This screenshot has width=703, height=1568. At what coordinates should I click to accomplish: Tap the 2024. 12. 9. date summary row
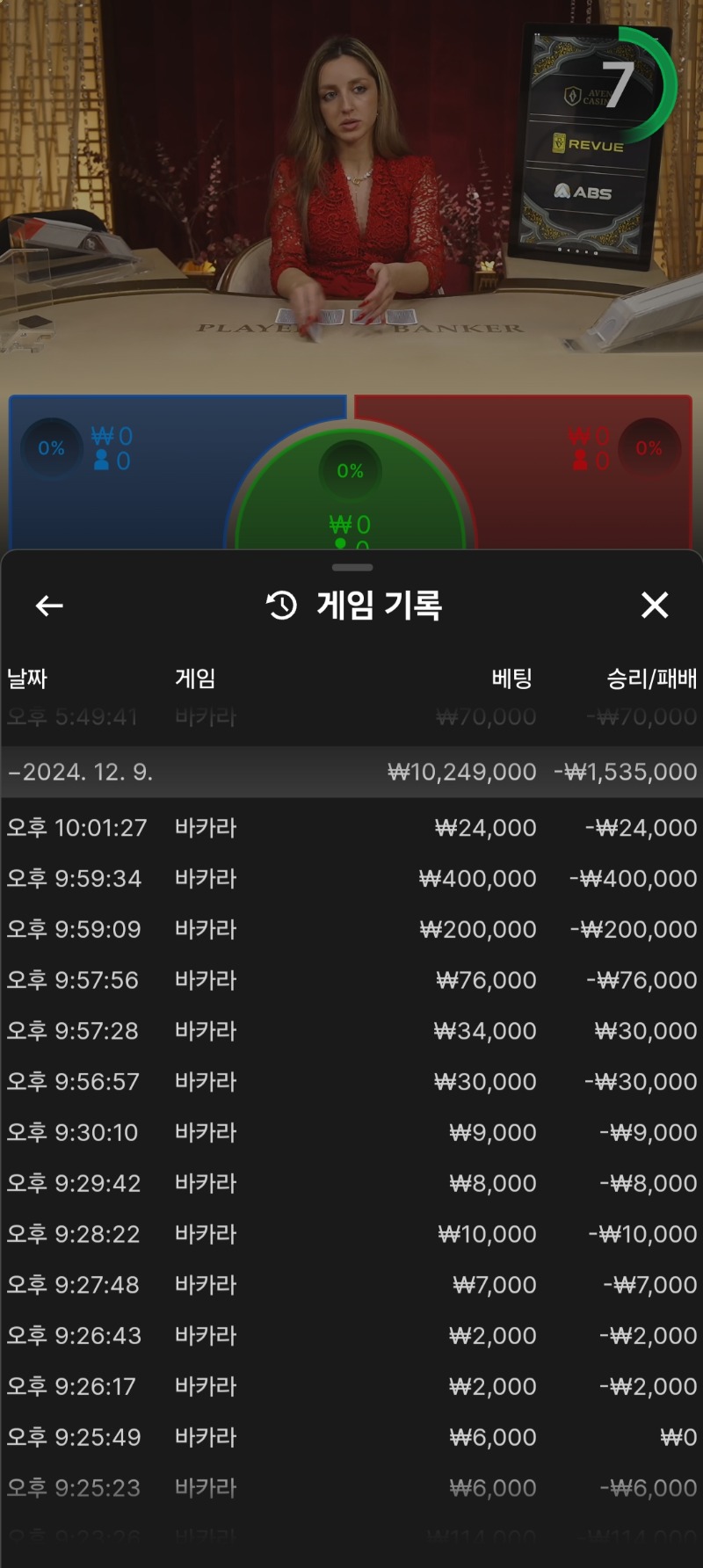tap(351, 773)
